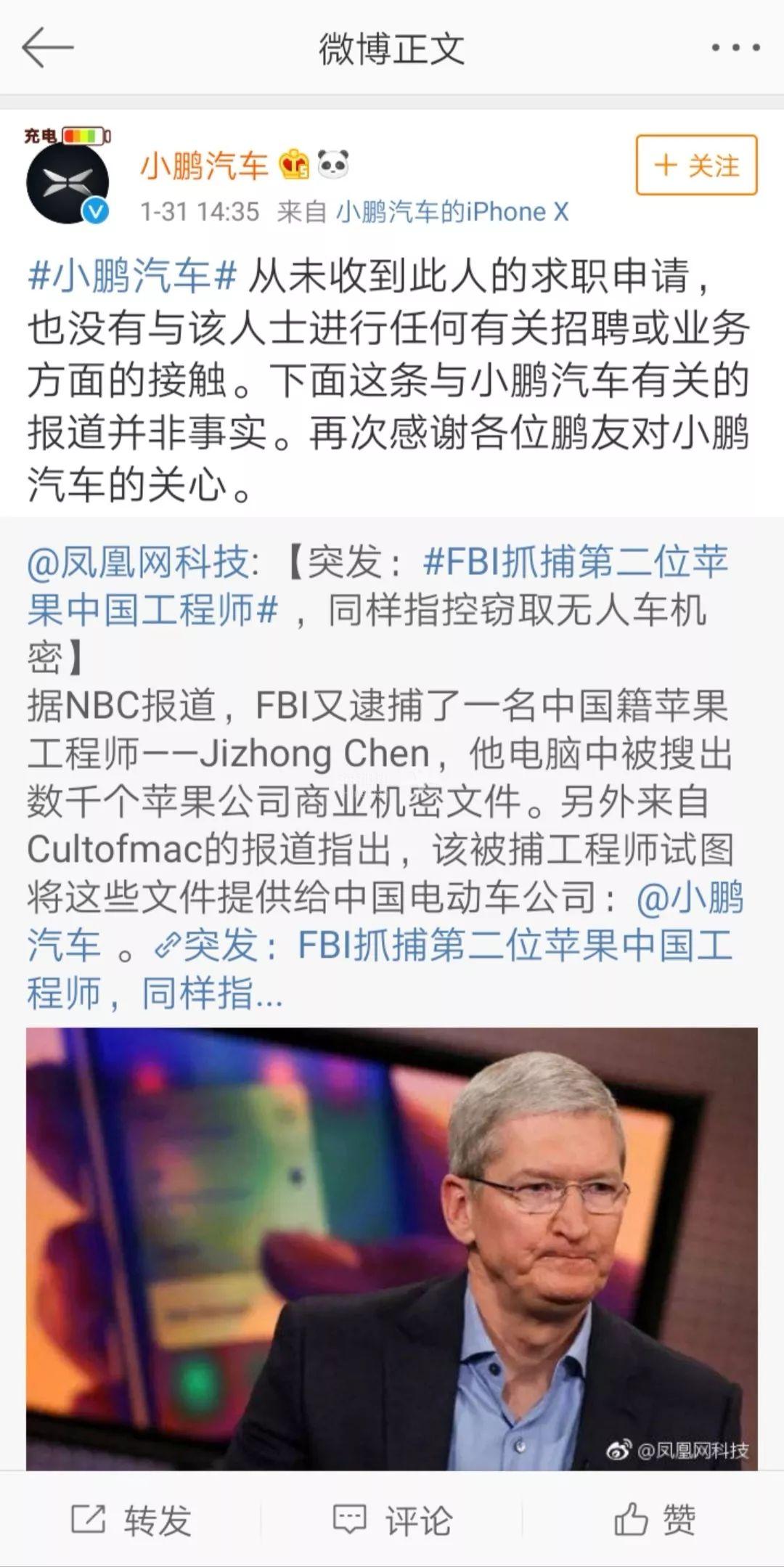Open the 小鹏汽车的iPhone X source link

452,212
